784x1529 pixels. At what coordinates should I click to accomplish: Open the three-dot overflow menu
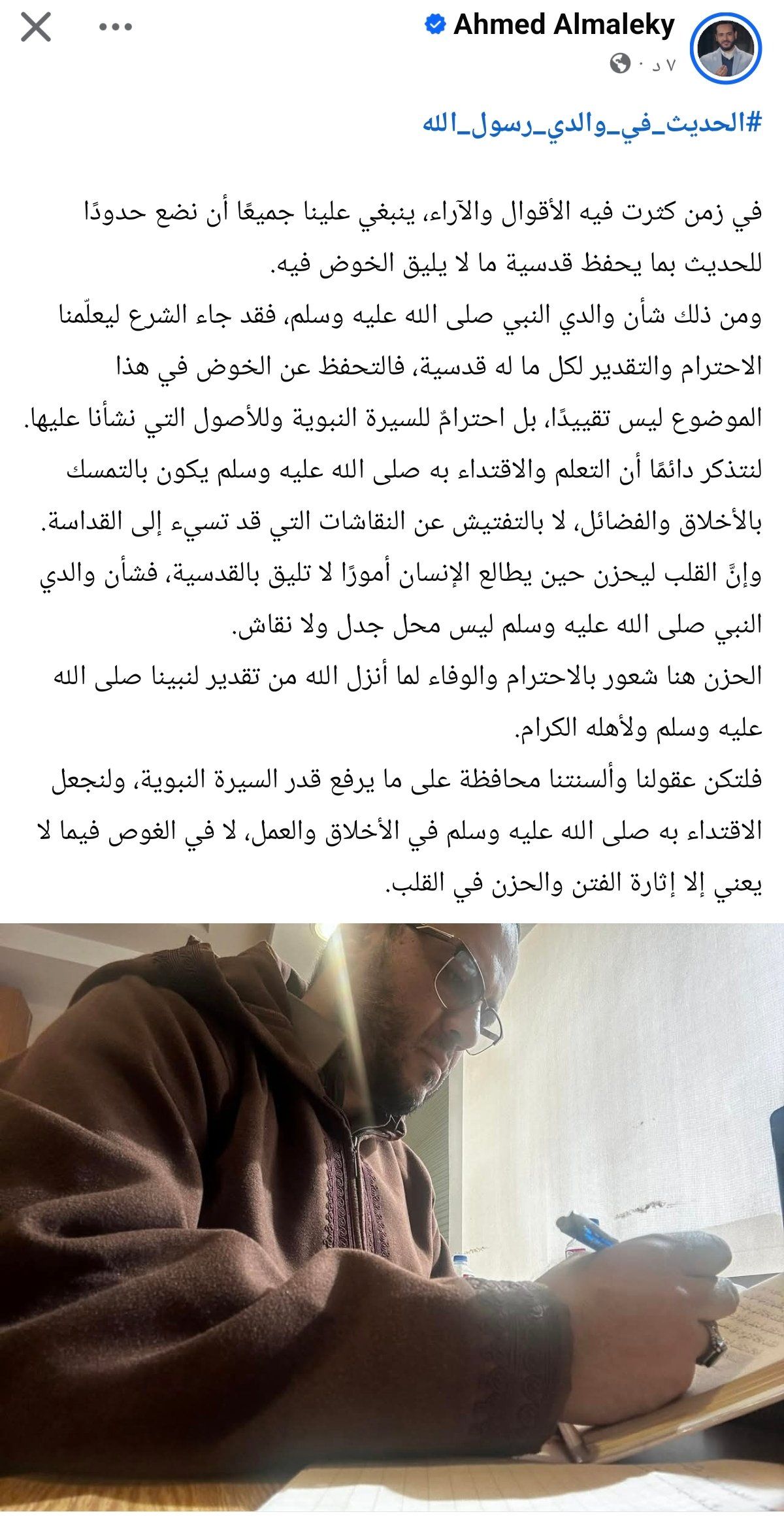pos(116,28)
